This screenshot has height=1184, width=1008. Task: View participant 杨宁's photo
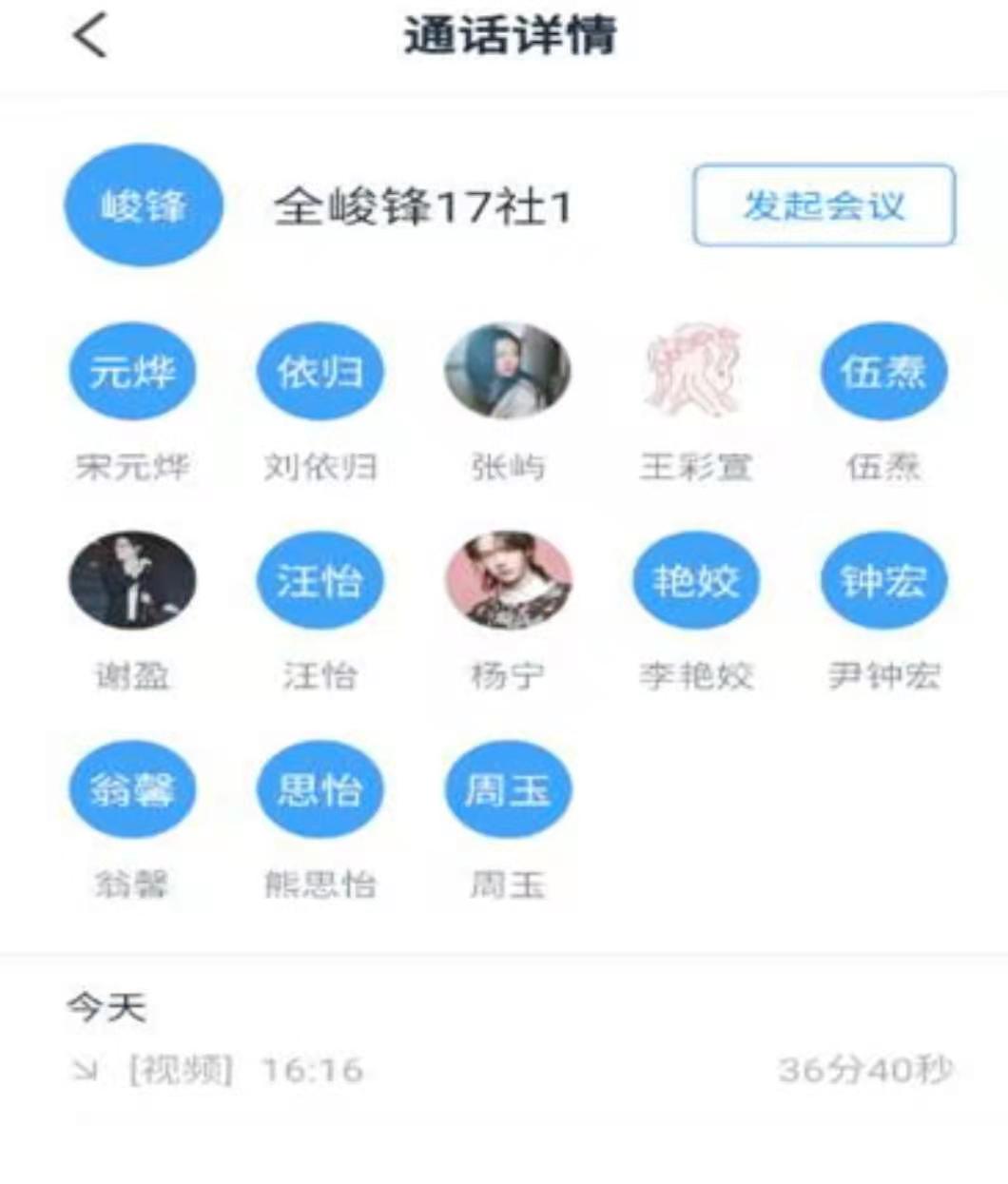[508, 580]
